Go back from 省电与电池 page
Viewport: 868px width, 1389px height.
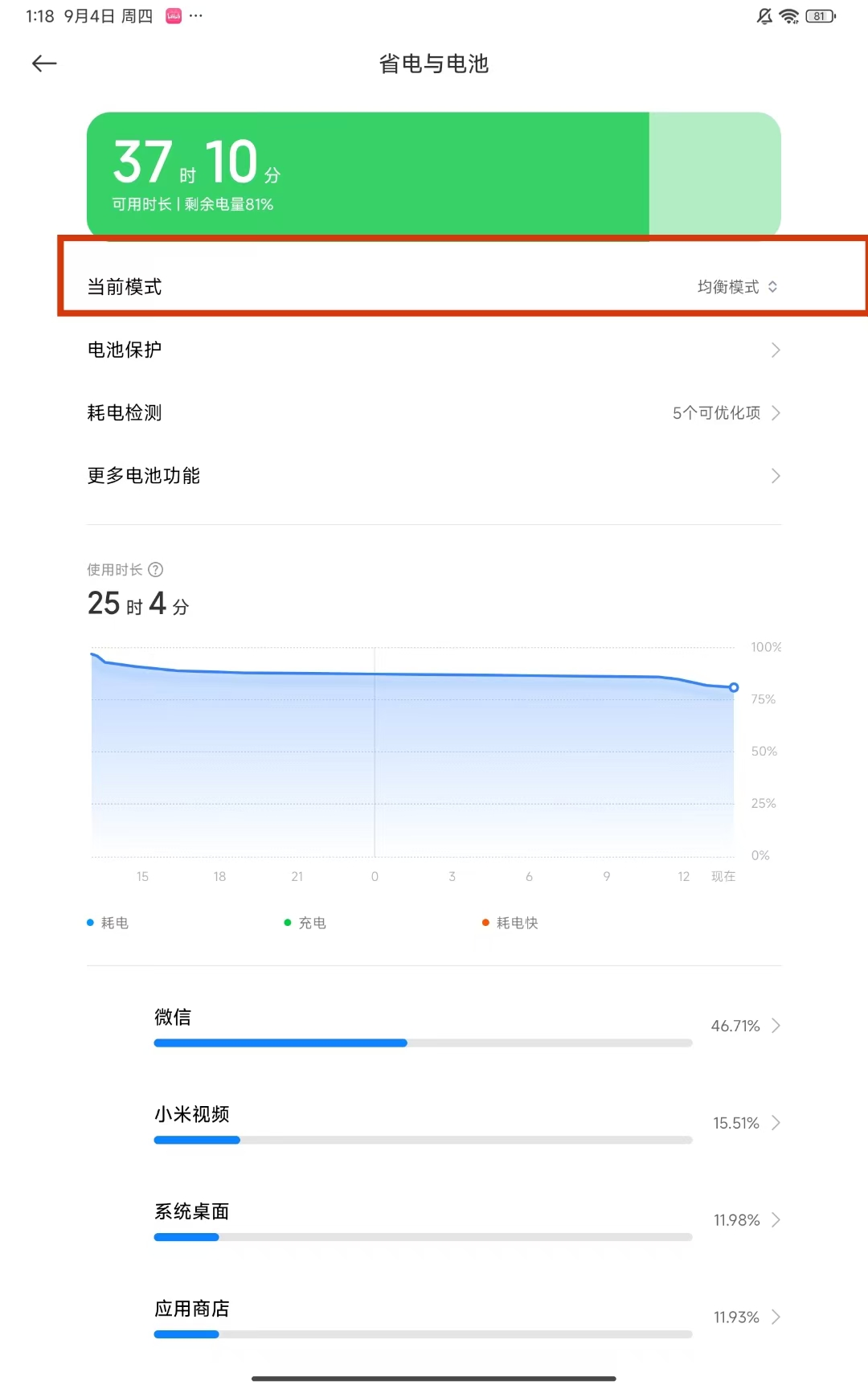(44, 64)
